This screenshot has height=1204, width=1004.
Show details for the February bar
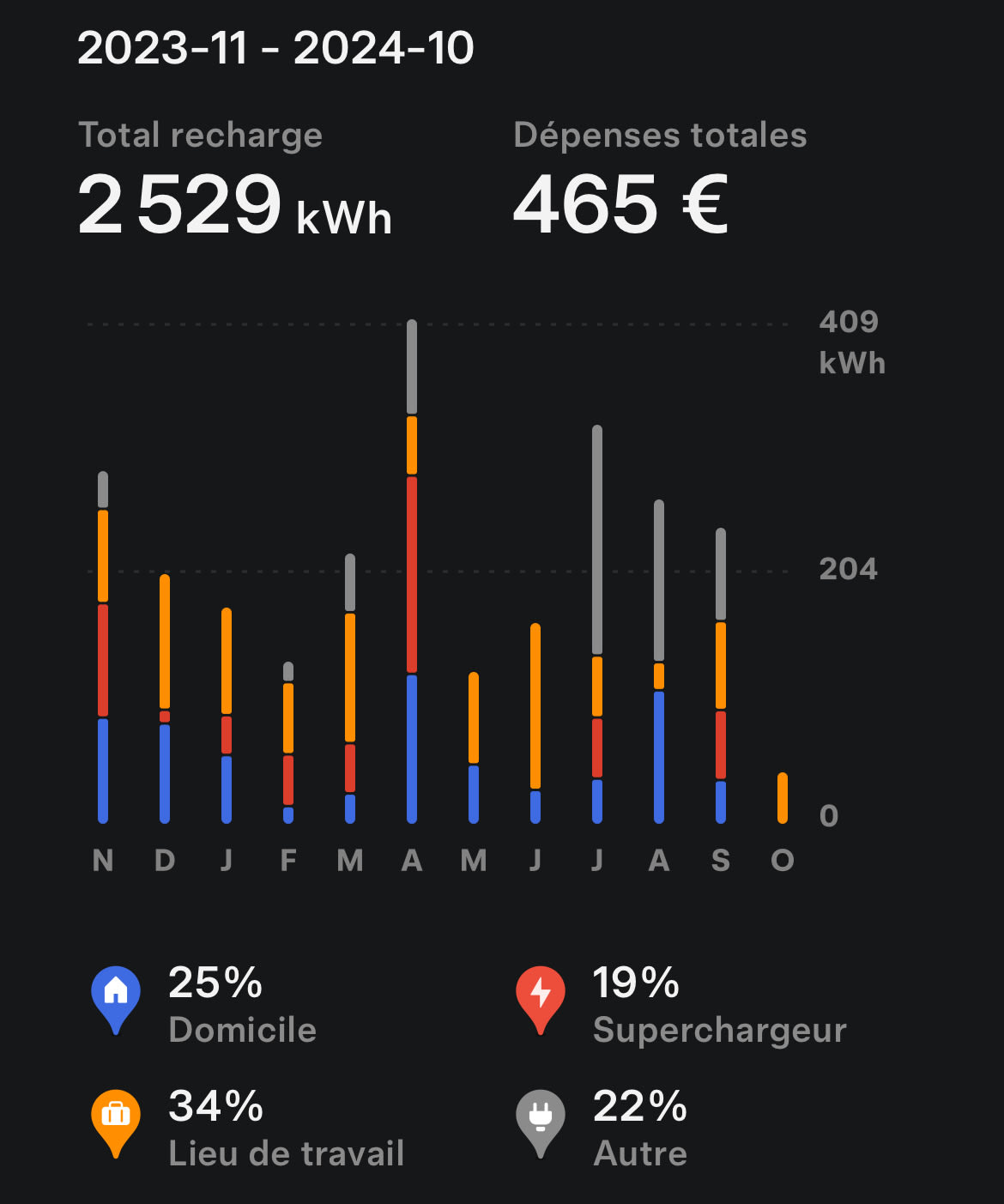pyautogui.click(x=288, y=743)
